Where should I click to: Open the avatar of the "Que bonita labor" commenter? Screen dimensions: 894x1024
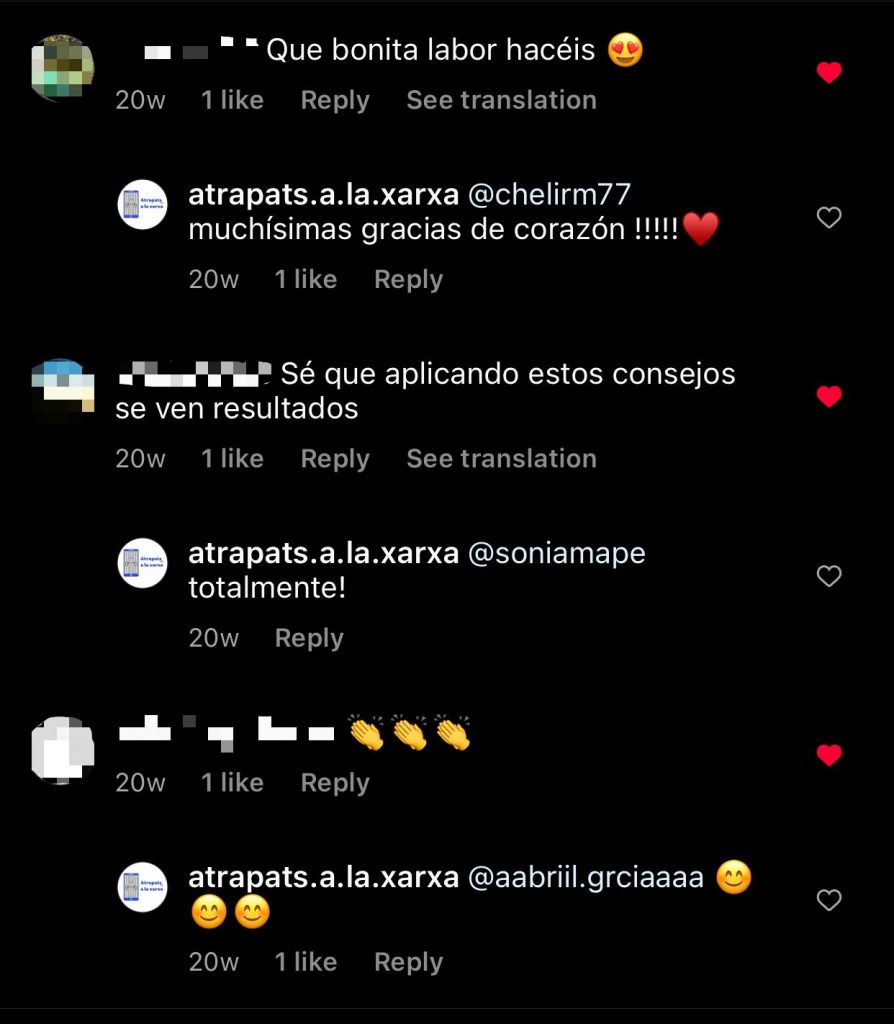tap(62, 68)
